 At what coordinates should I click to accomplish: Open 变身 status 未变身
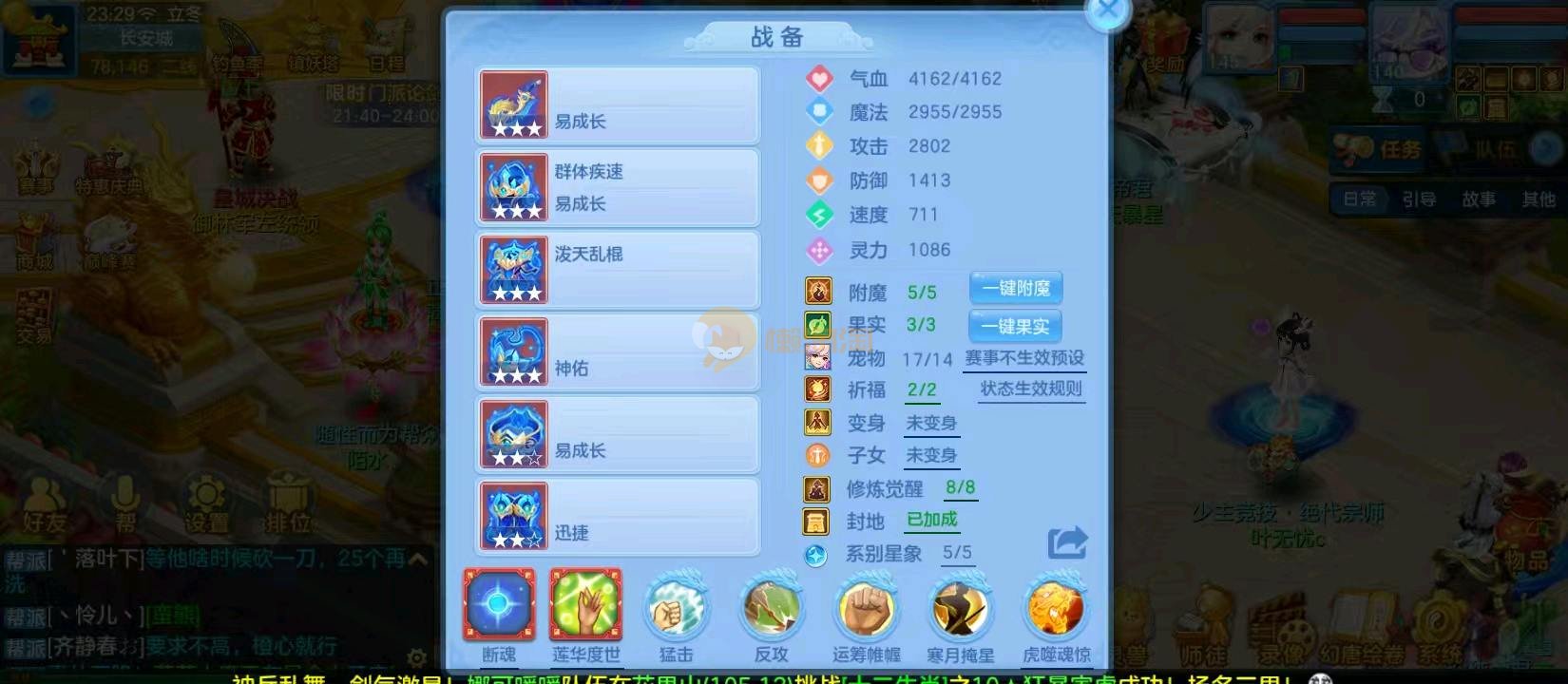coord(930,424)
